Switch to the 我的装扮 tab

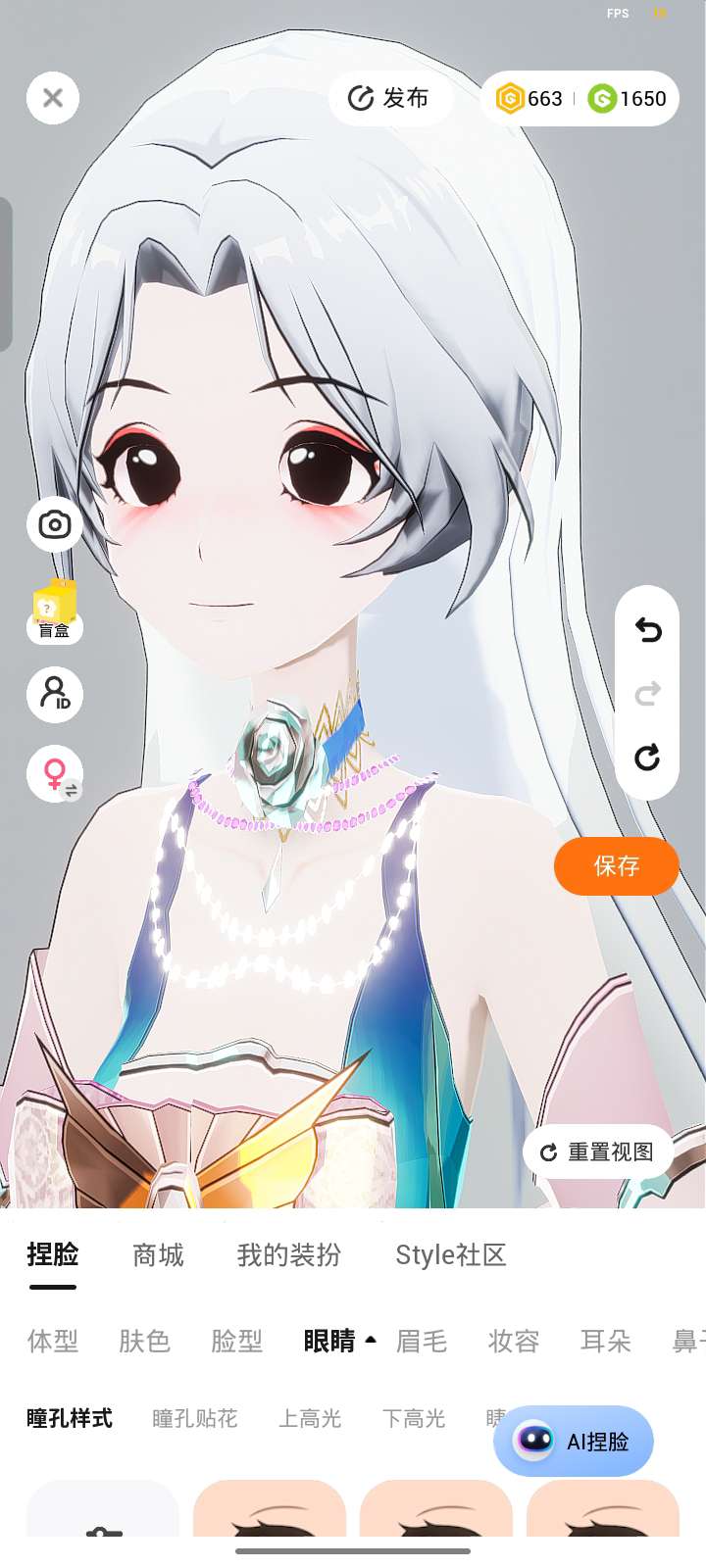click(x=289, y=1254)
